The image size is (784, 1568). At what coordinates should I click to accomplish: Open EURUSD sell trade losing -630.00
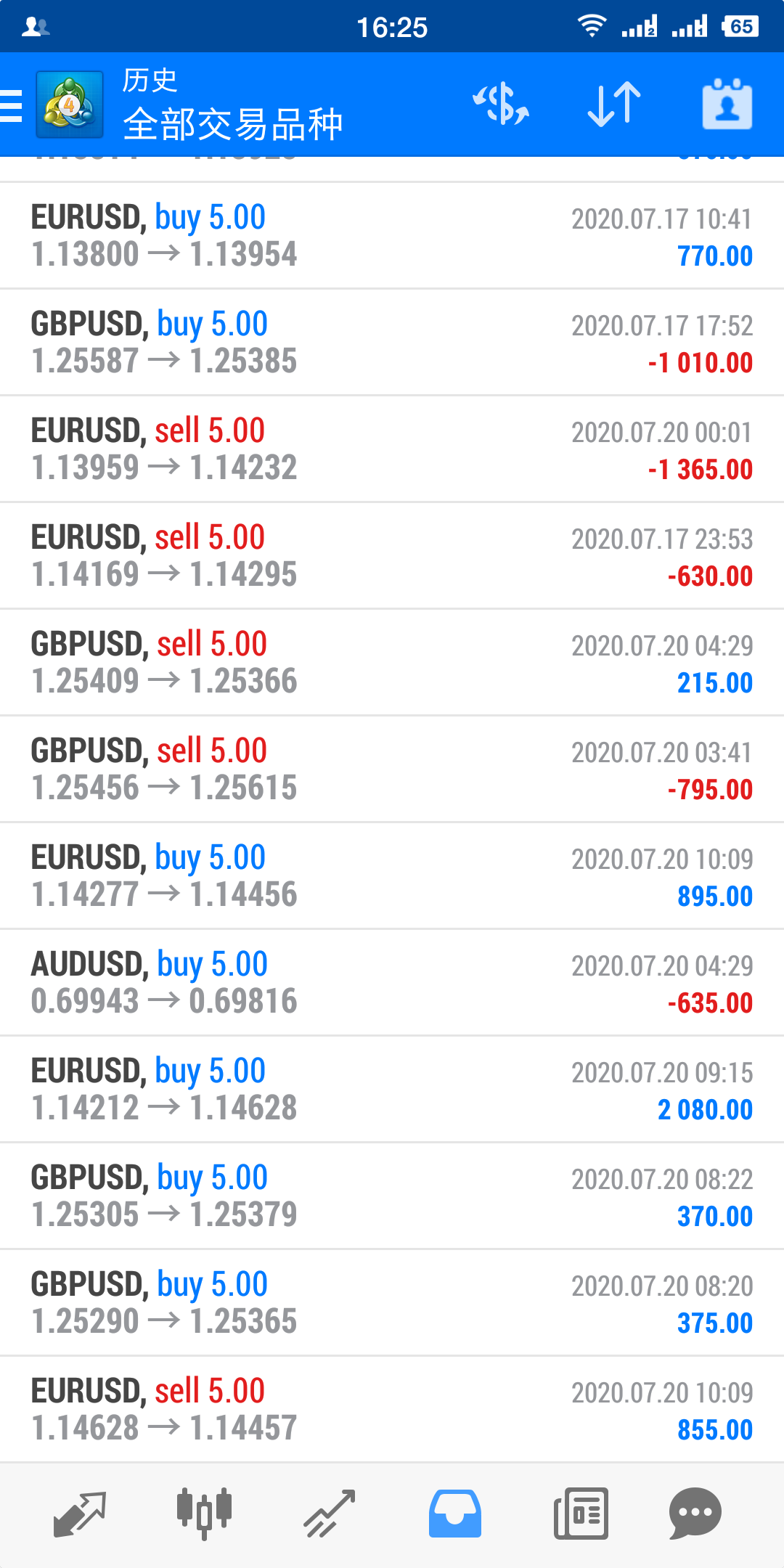point(392,556)
